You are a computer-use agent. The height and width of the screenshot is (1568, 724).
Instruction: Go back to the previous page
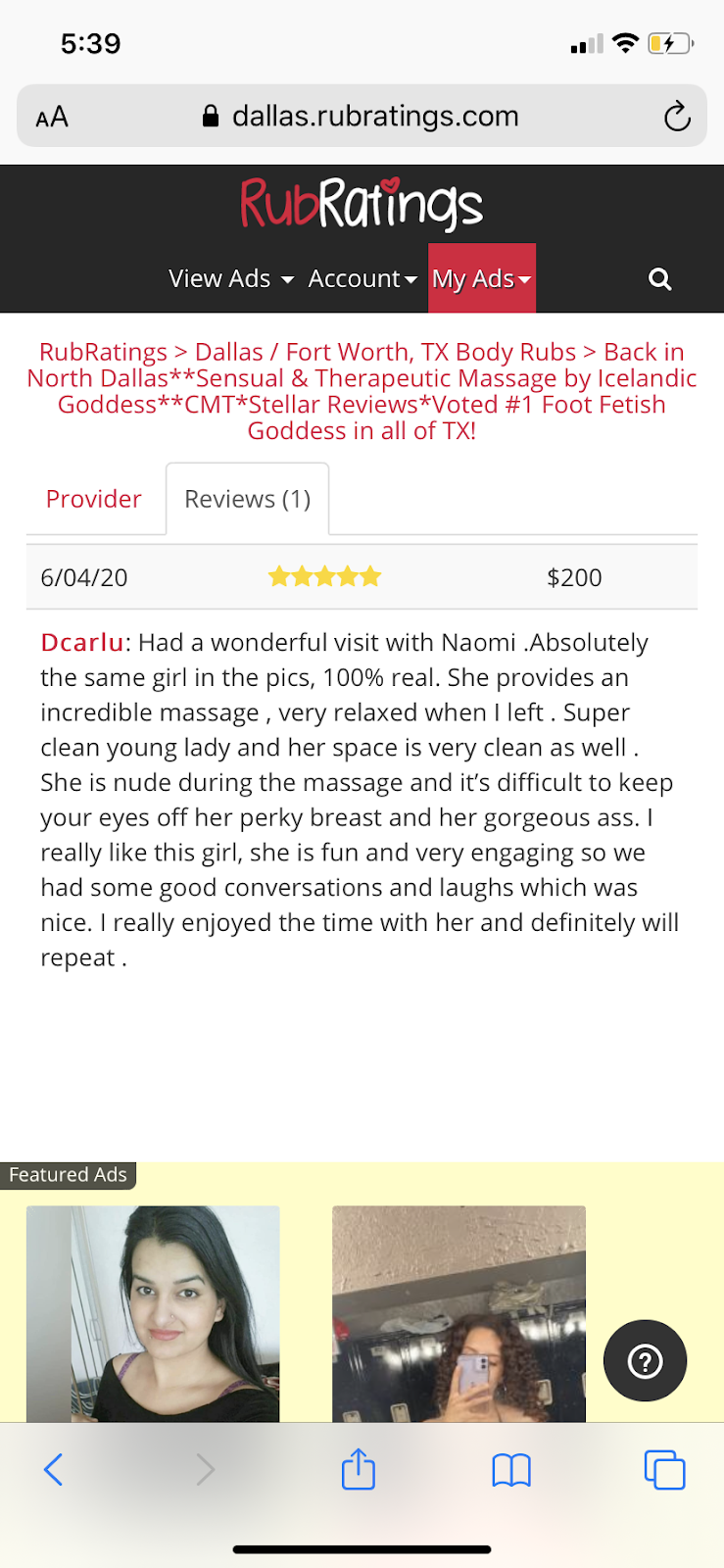(54, 1469)
